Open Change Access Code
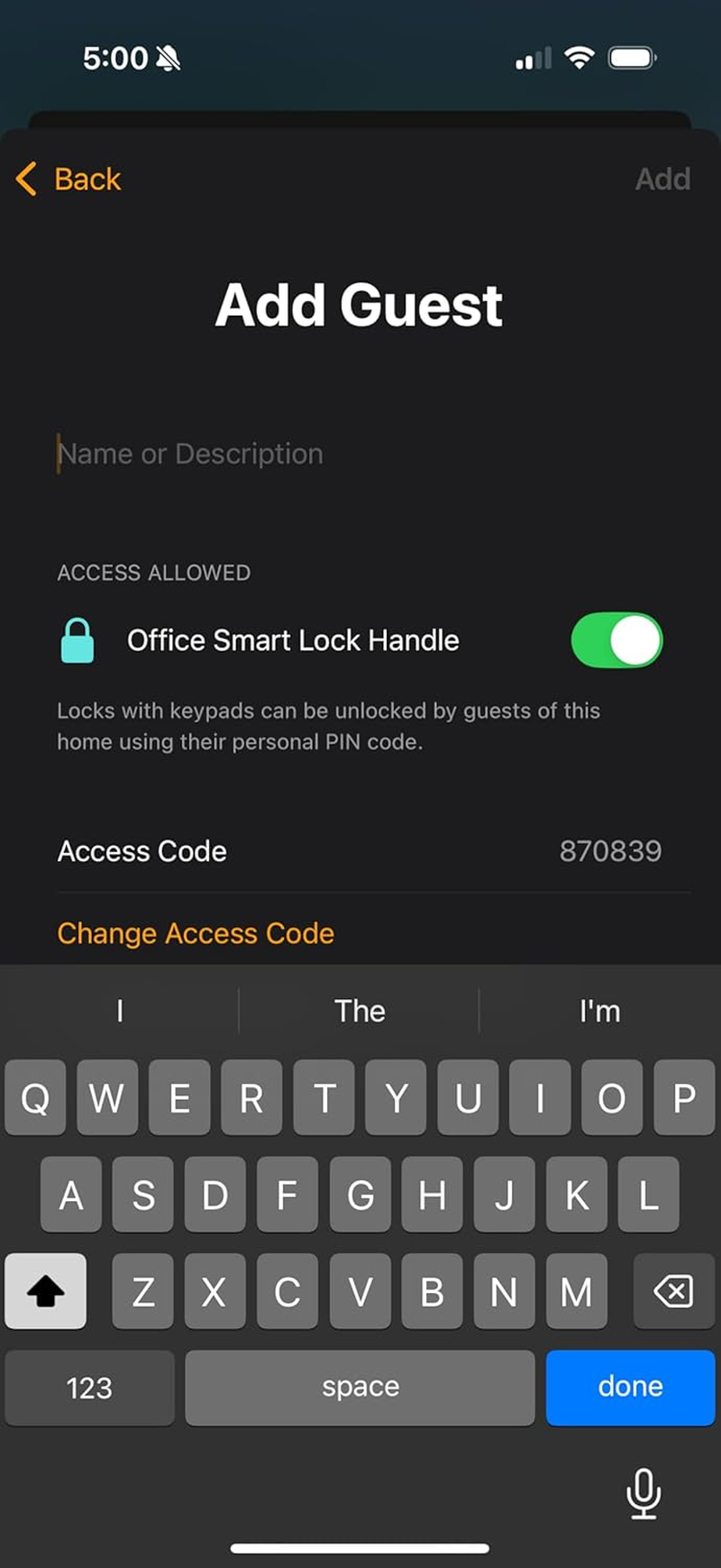This screenshot has height=1568, width=721. click(196, 933)
